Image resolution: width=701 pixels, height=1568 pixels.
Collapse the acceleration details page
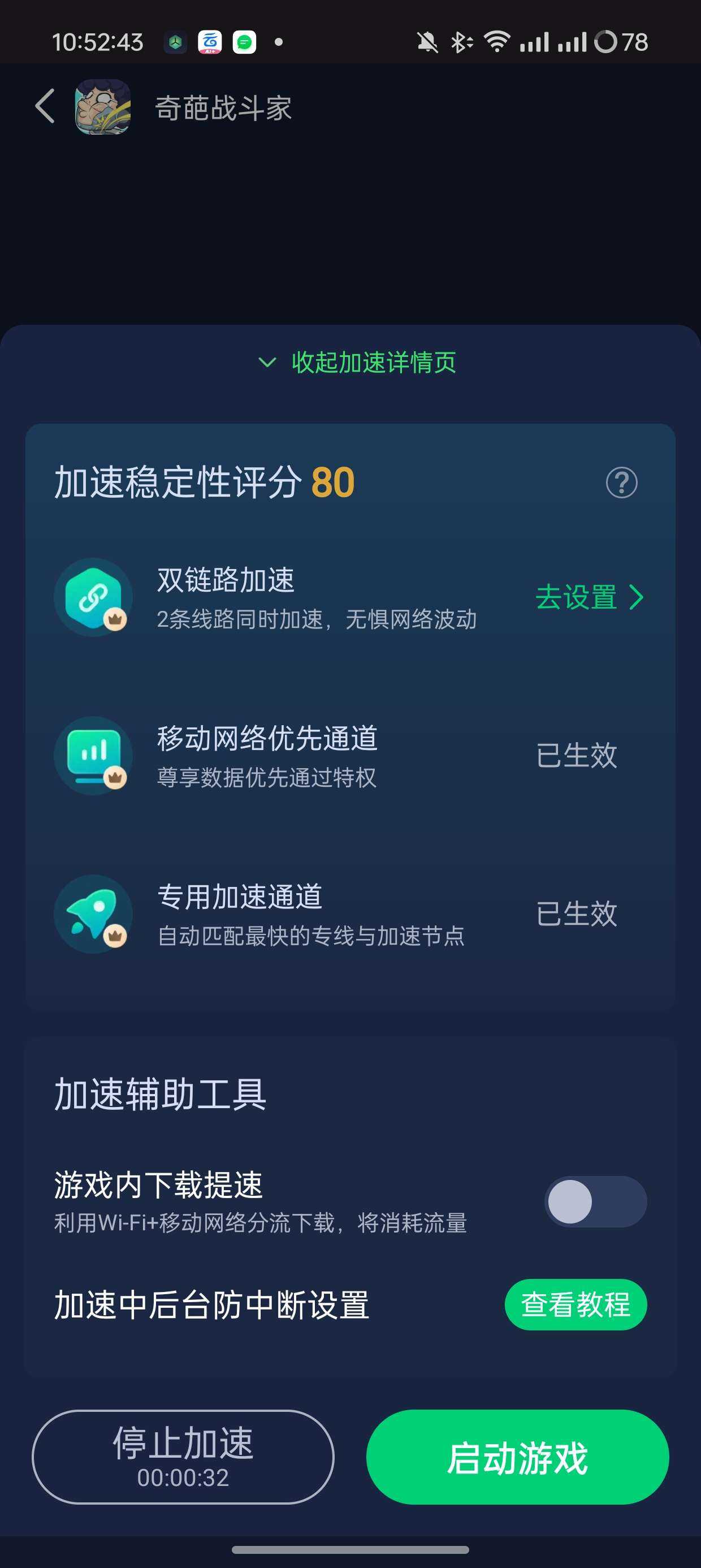(358, 362)
